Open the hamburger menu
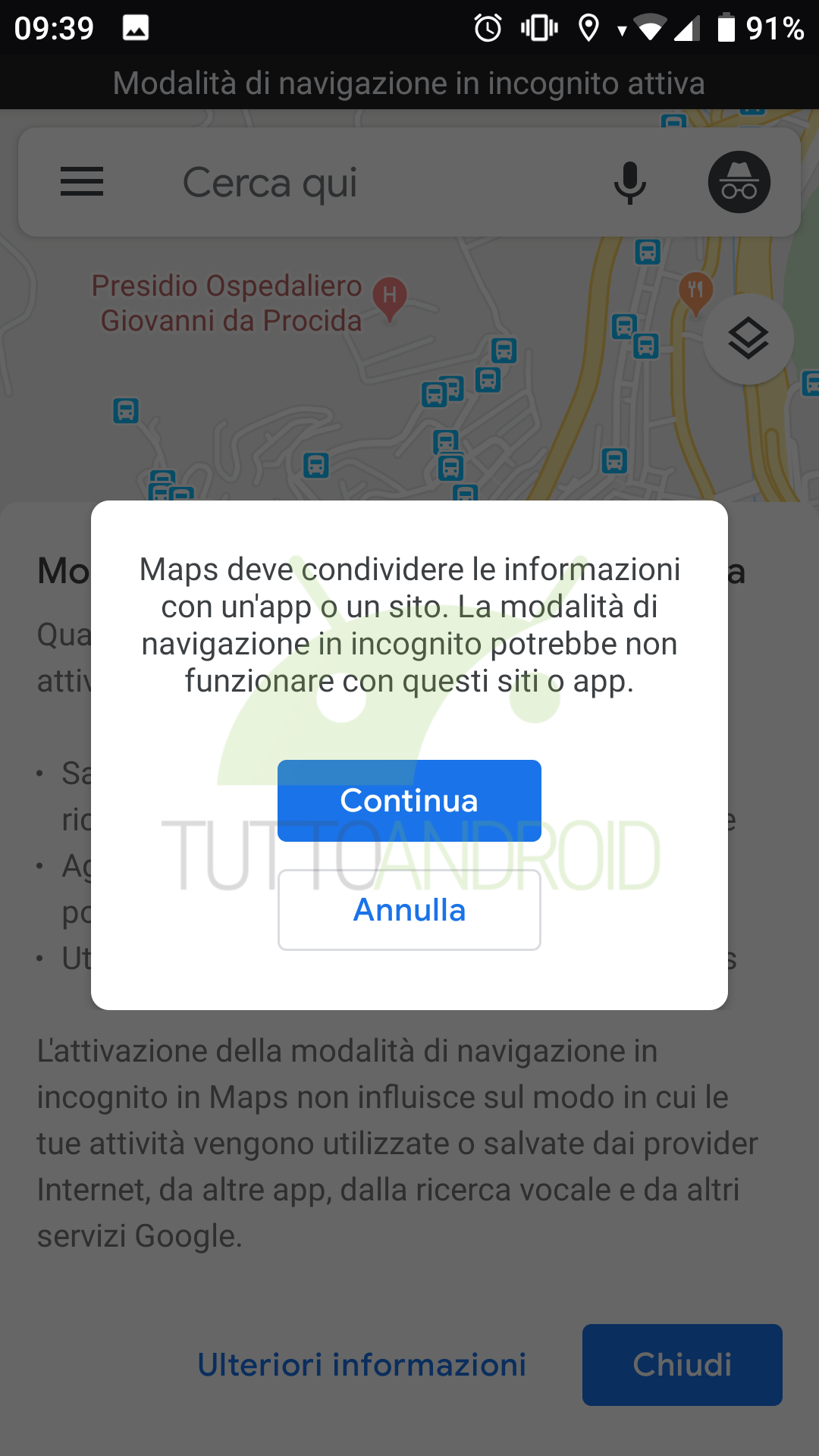This screenshot has width=819, height=1456. click(x=82, y=182)
